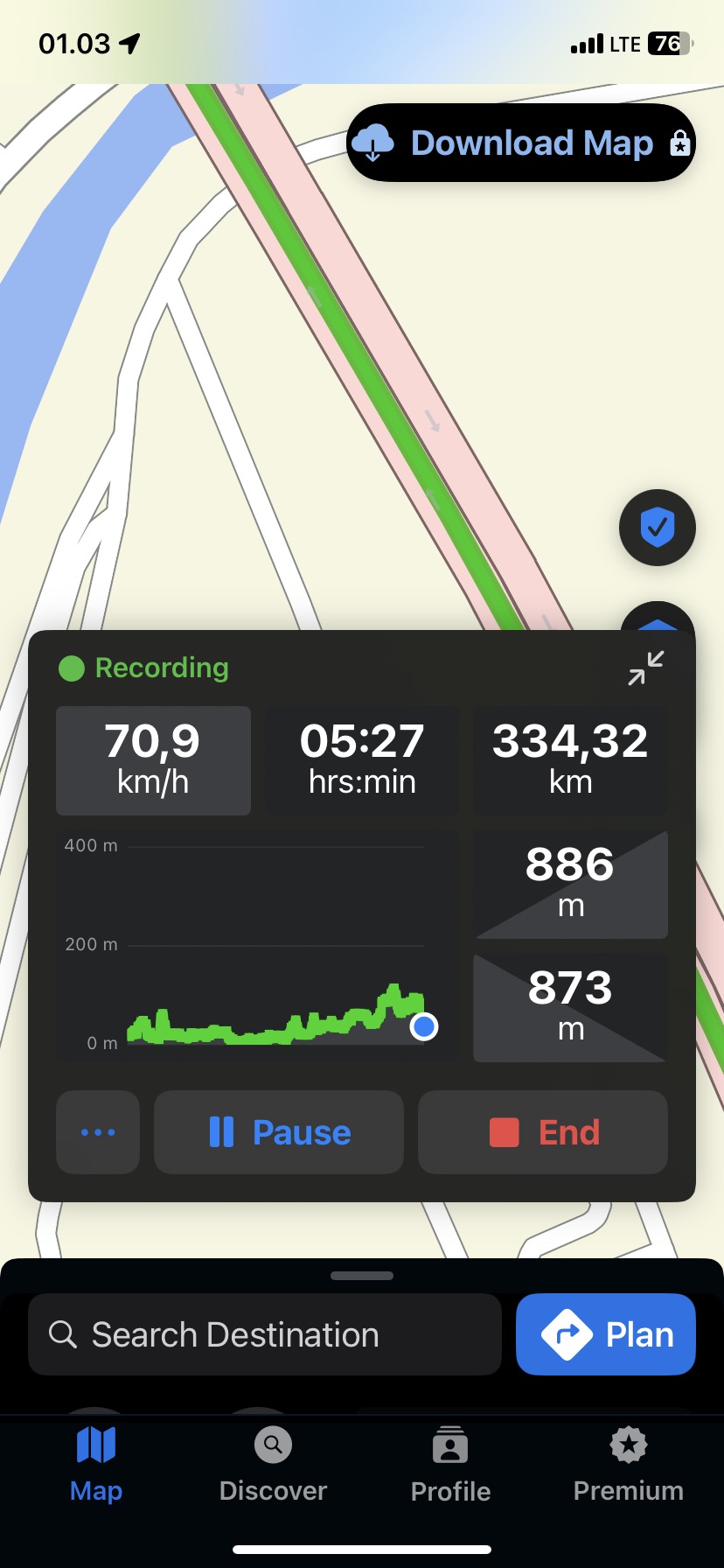Switch to the Profile tab
Viewport: 724px width, 1568px height.
tap(450, 1465)
